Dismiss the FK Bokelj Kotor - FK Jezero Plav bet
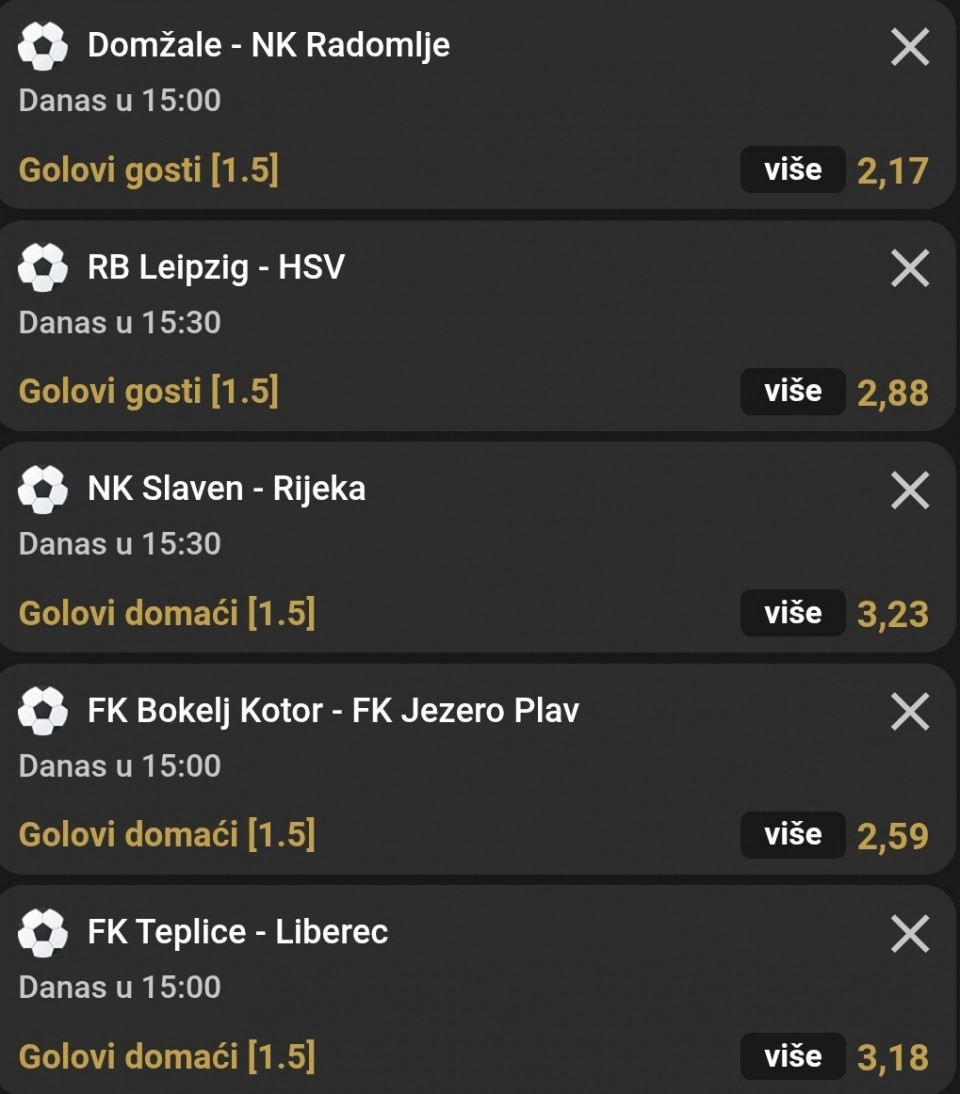 point(909,712)
